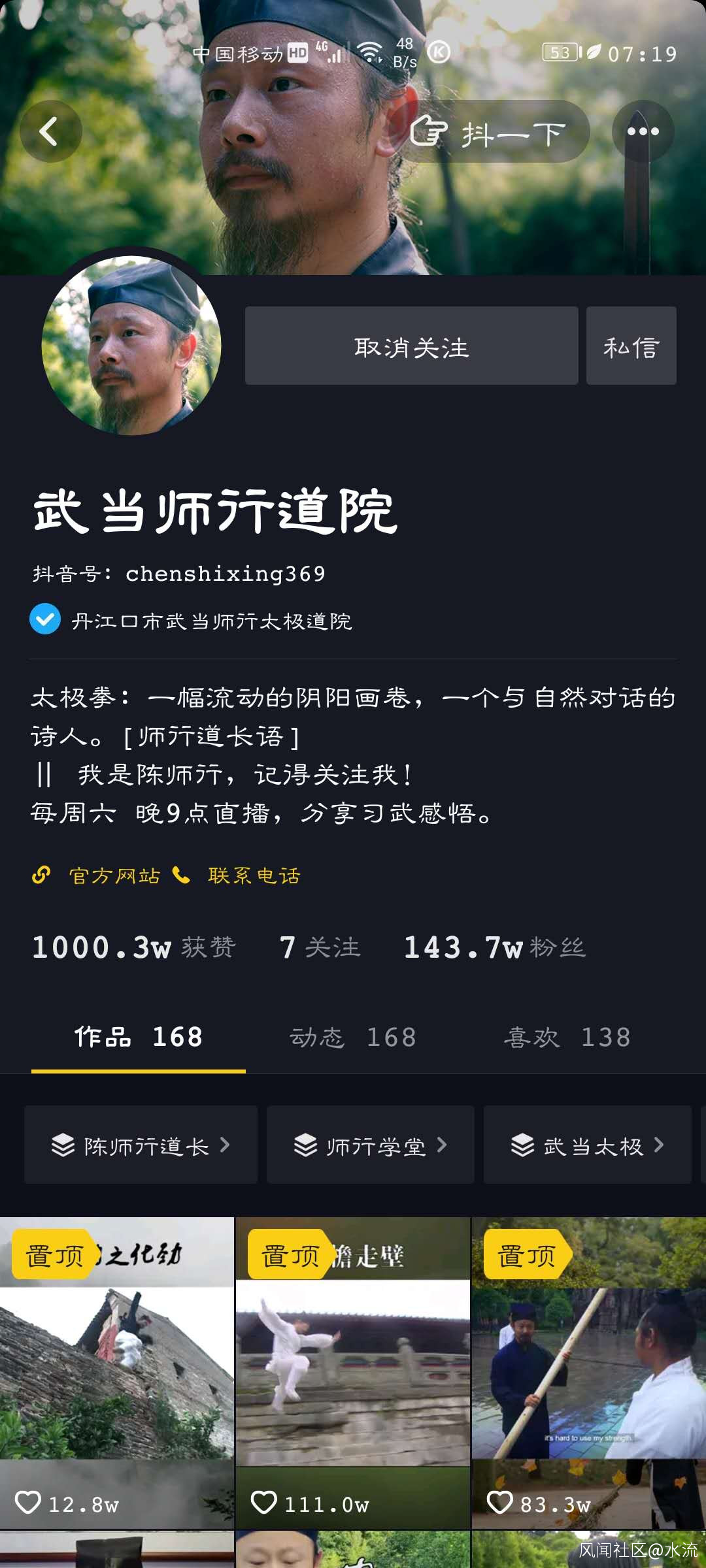Open the 陈师行道长 collection

pos(141,1145)
